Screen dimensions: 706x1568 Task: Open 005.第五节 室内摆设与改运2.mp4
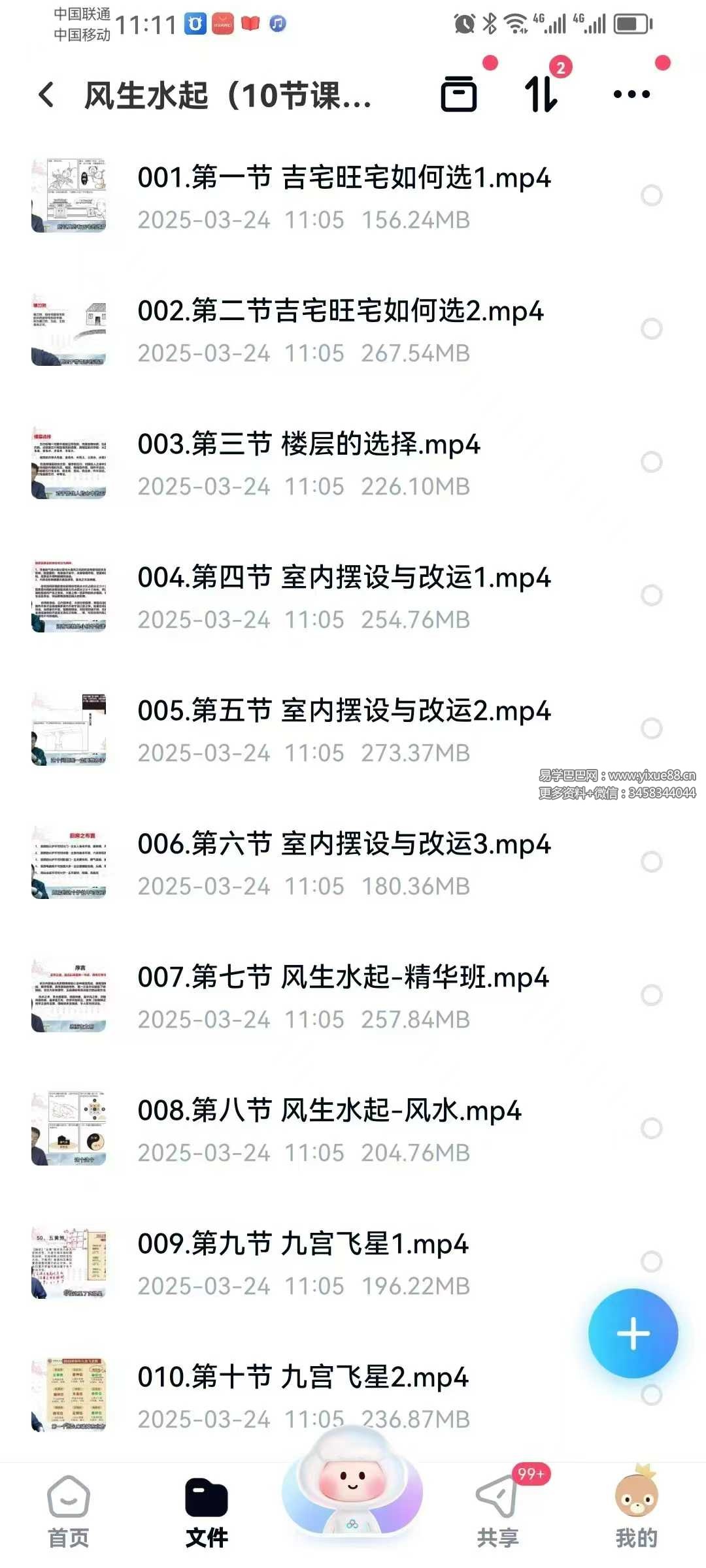point(344,729)
